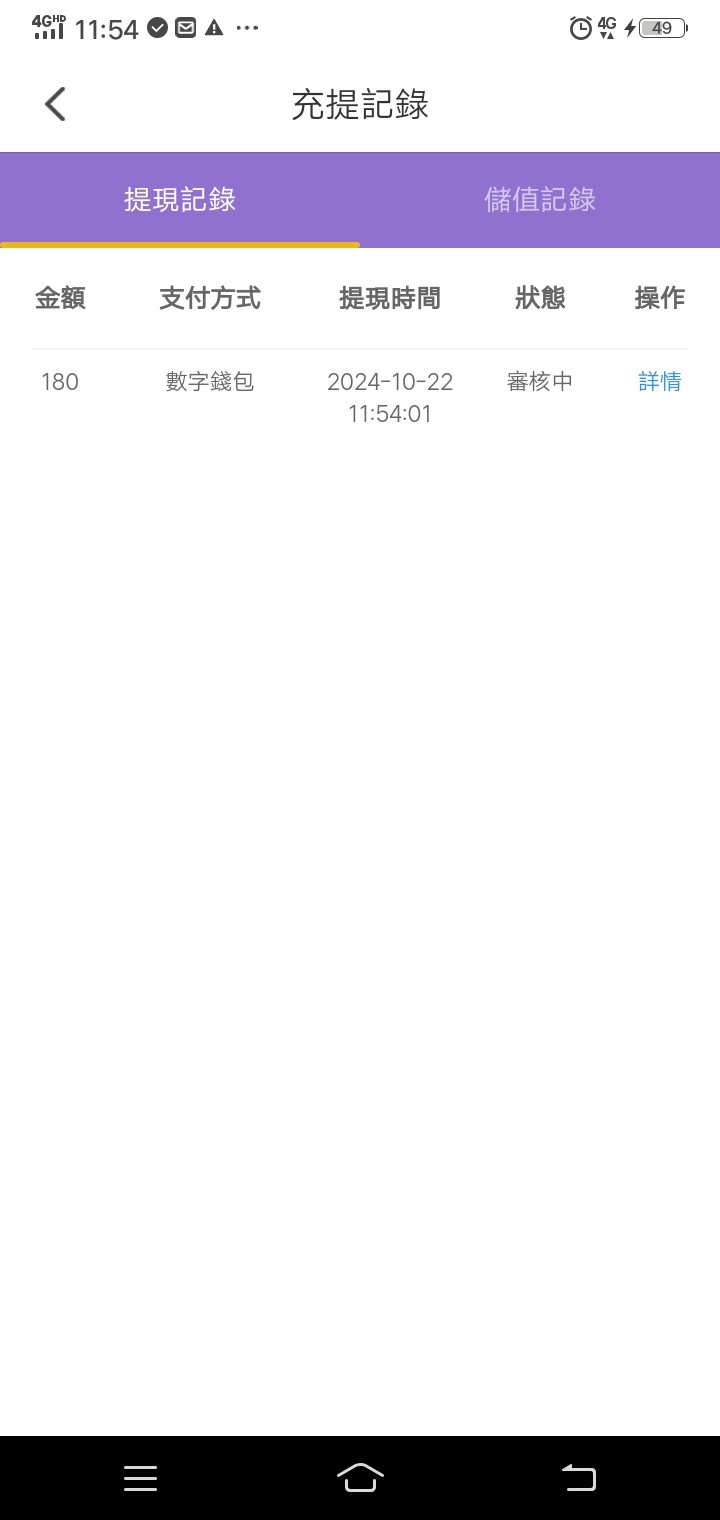Go back using the header arrow
The image size is (720, 1520).
(55, 104)
